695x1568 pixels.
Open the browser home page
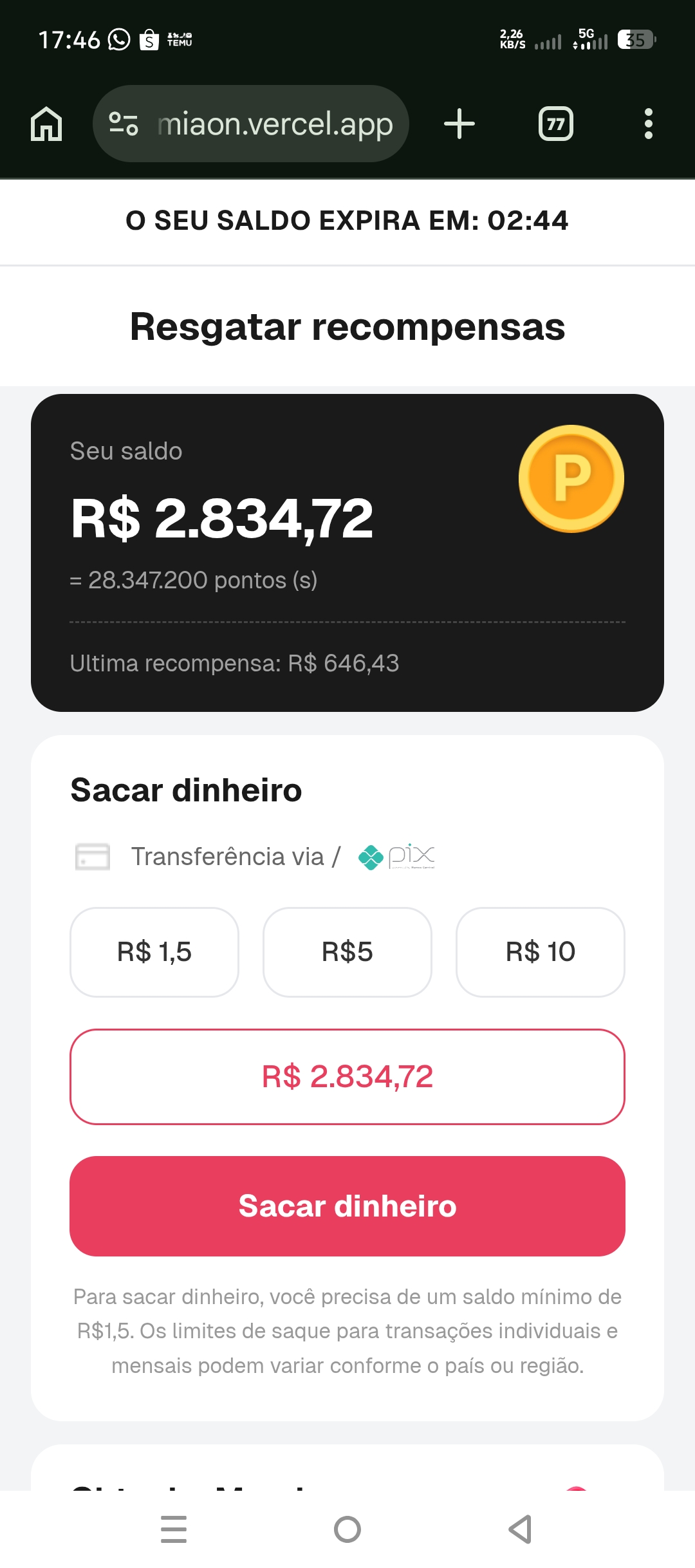[46, 124]
